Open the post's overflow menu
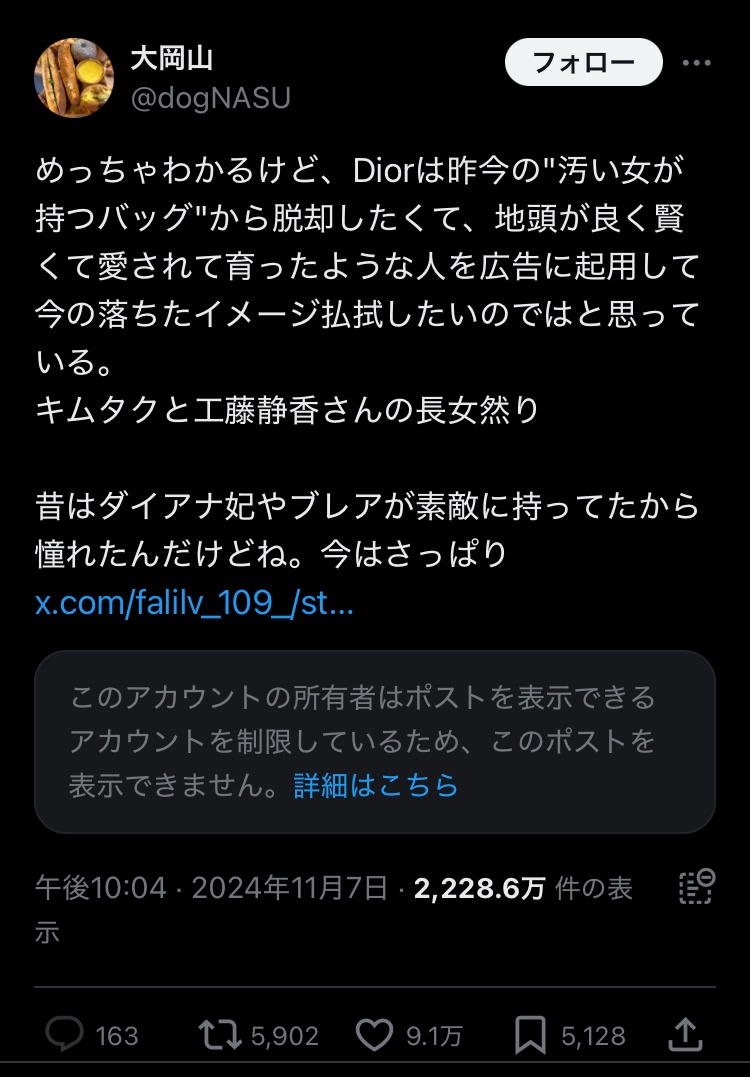 tap(696, 63)
